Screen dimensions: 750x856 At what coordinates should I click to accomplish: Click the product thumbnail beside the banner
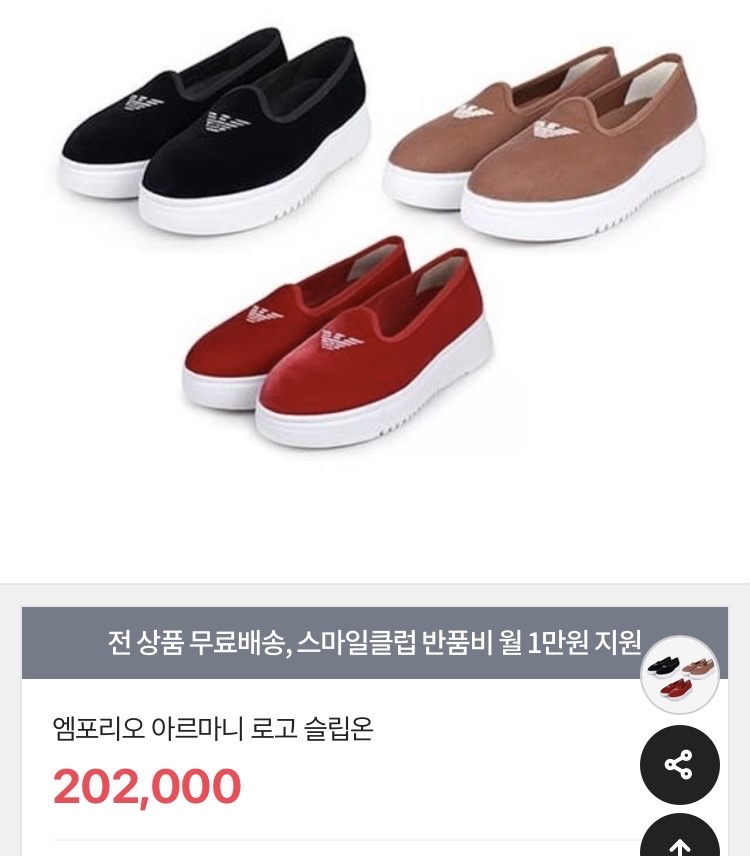680,675
